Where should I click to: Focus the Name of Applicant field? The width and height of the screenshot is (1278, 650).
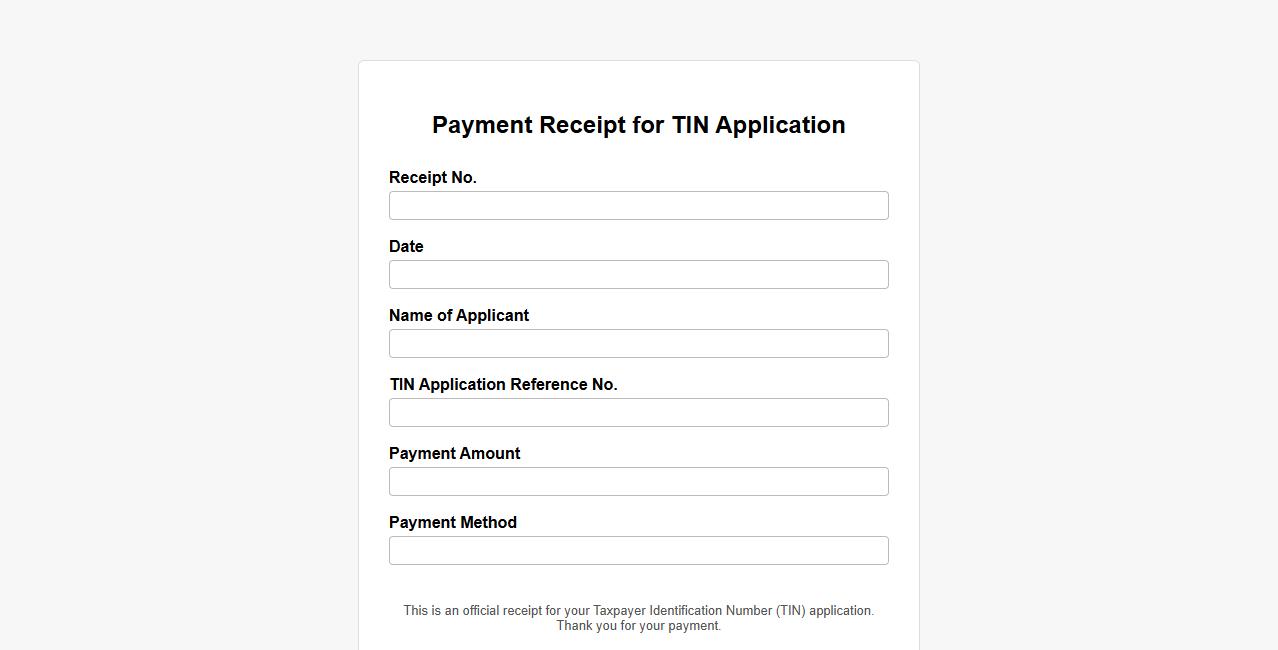(x=638, y=344)
